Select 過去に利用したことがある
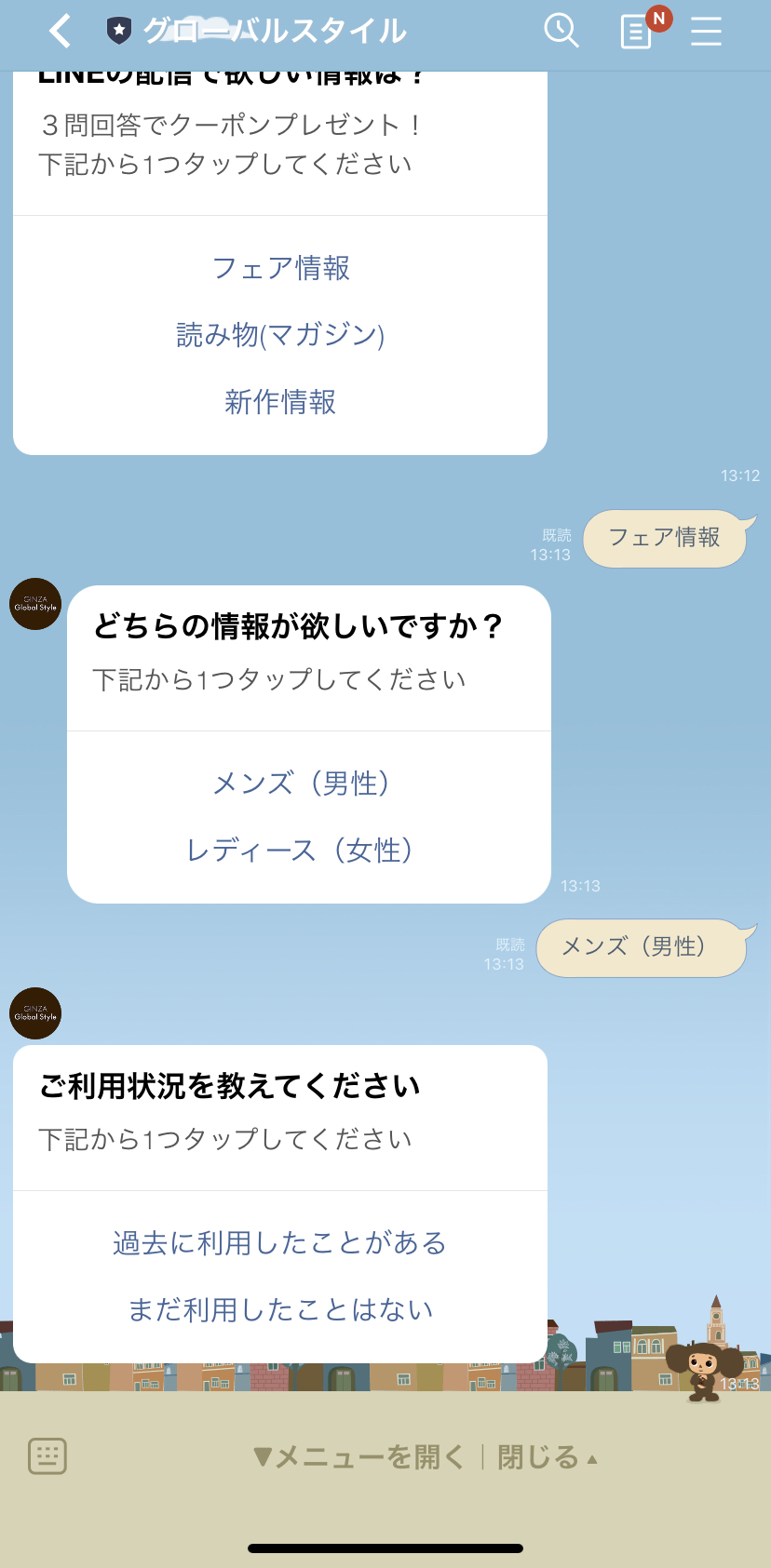 280,1243
